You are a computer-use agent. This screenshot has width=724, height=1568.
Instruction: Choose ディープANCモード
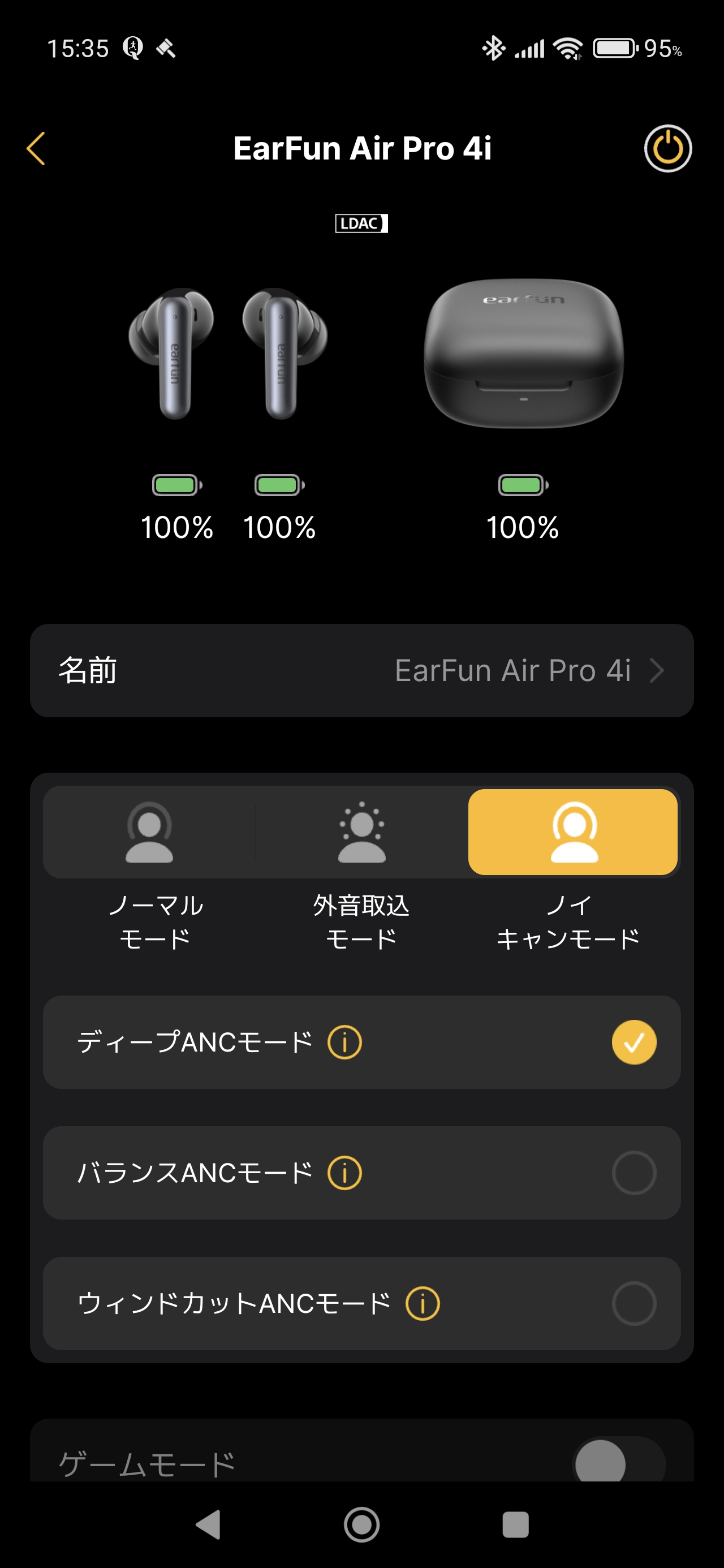(633, 1042)
